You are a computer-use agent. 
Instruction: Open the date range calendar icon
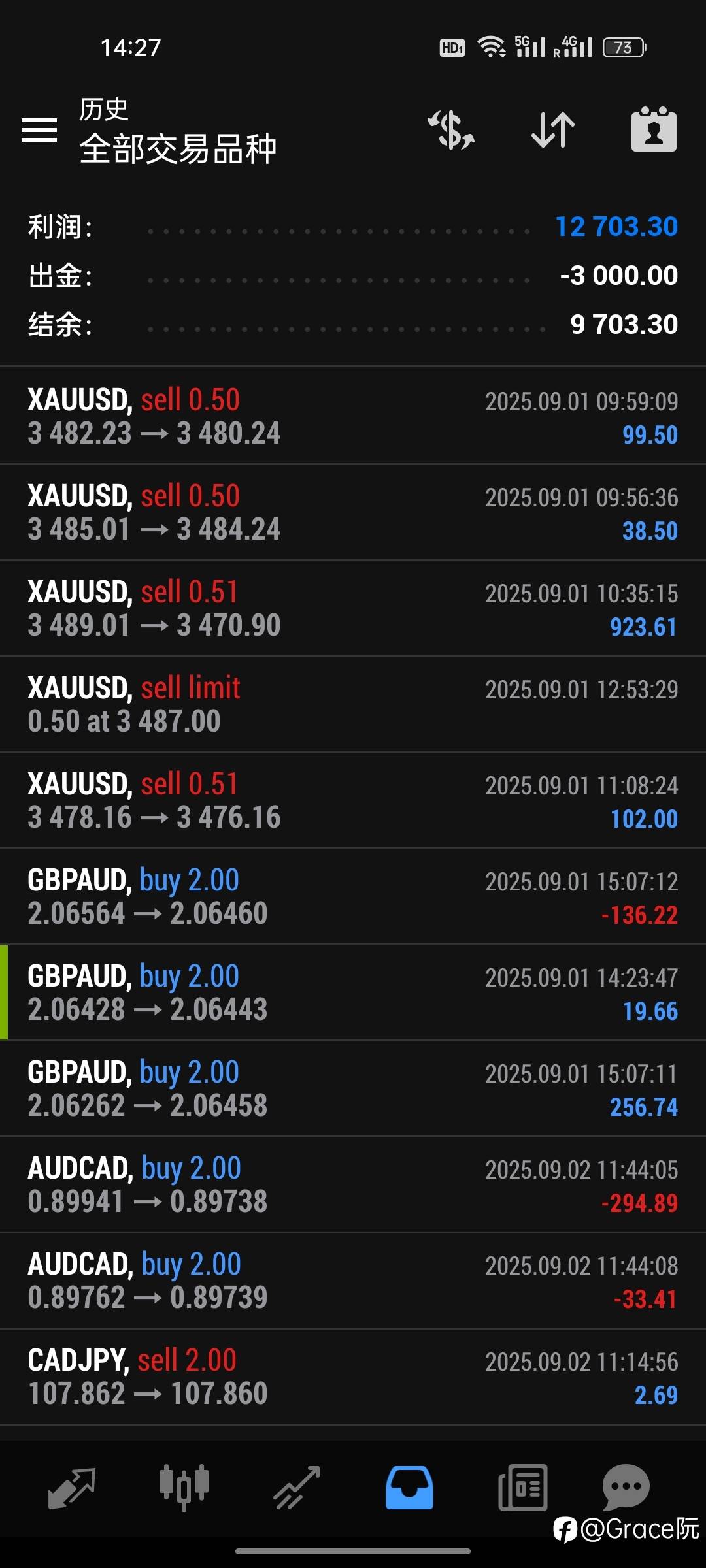tap(654, 130)
